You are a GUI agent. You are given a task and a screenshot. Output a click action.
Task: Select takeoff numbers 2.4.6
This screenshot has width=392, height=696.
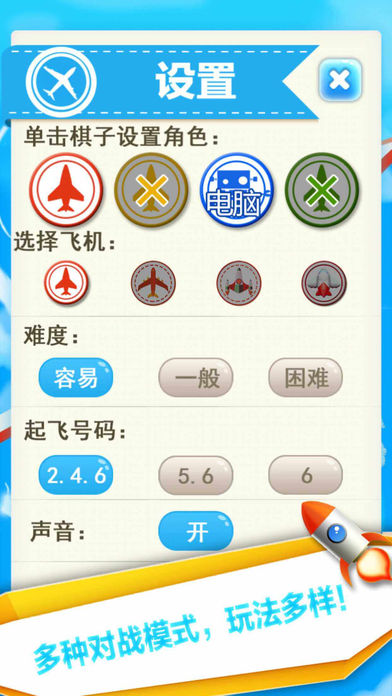(76, 475)
